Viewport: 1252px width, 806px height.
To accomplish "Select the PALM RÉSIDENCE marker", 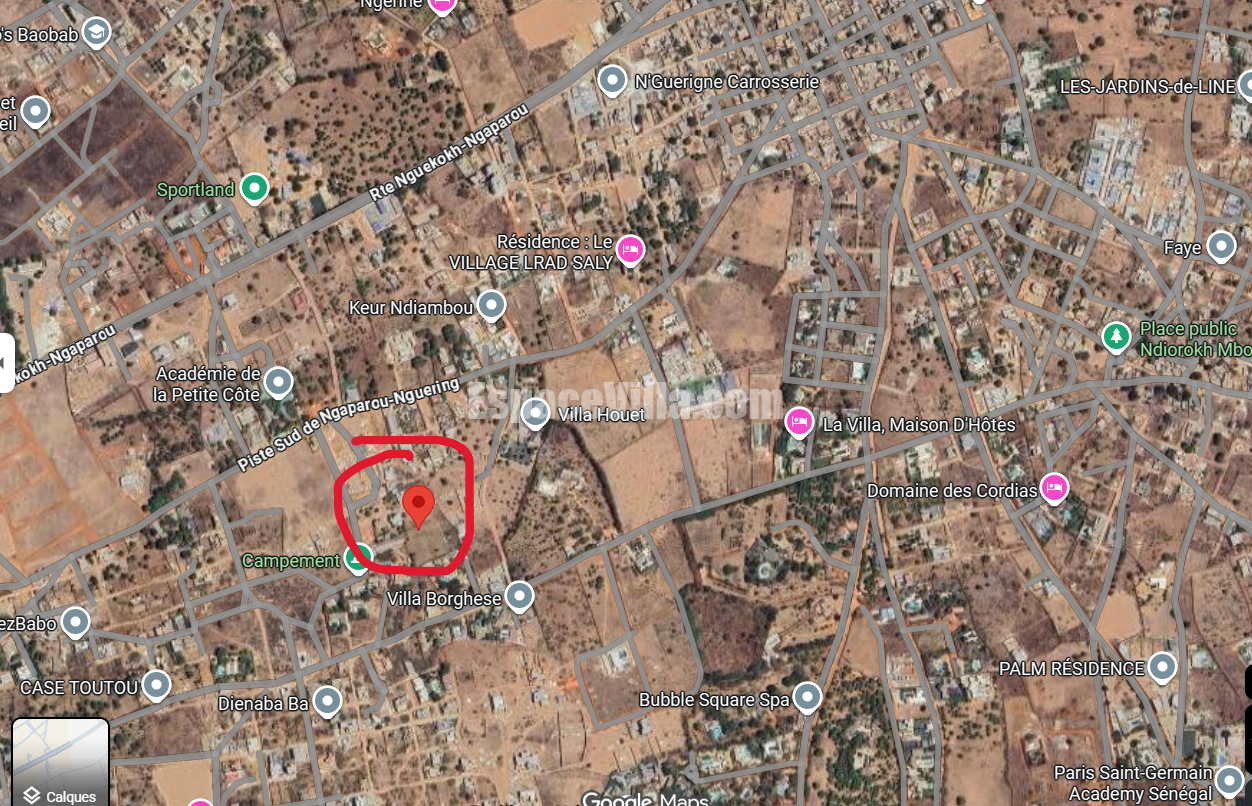I will click(x=1162, y=665).
